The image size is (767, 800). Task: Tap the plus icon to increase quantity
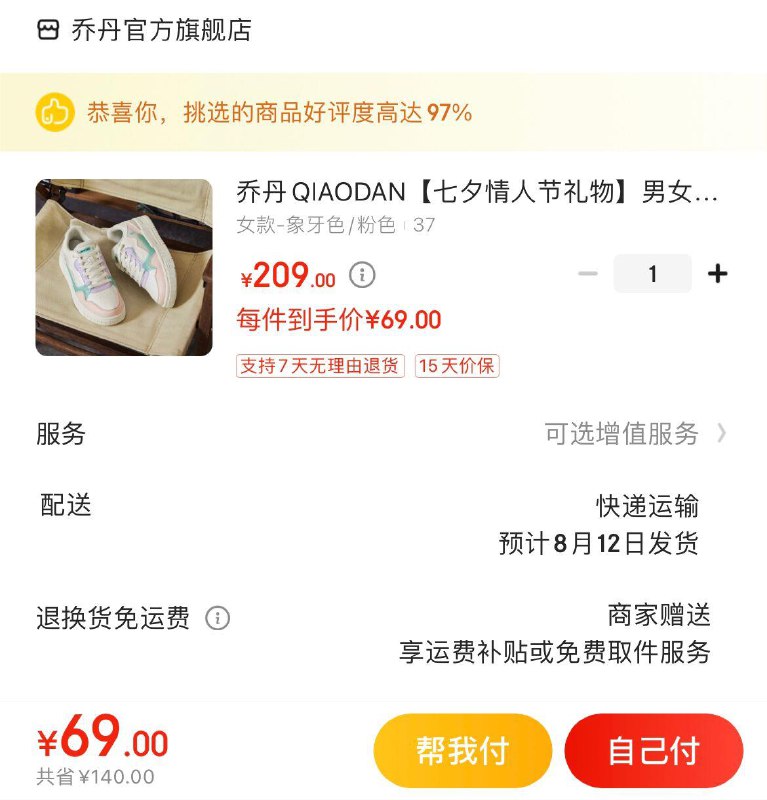pyautogui.click(x=718, y=272)
